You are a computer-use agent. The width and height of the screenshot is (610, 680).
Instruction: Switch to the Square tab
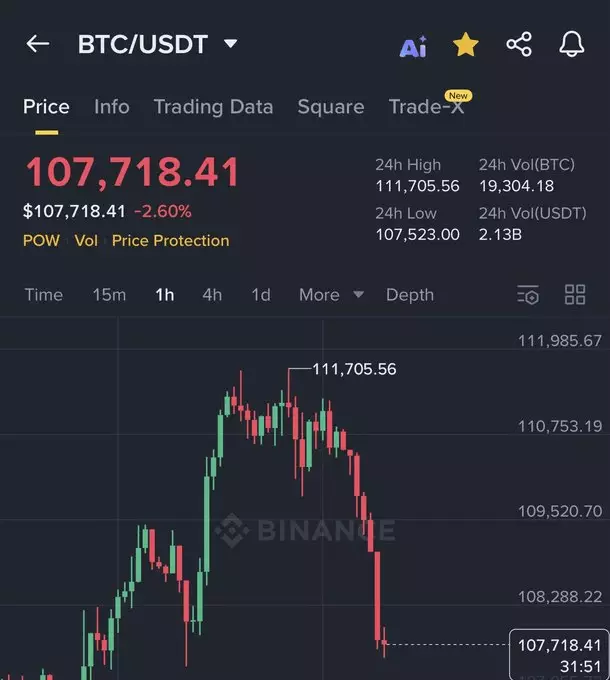[331, 107]
